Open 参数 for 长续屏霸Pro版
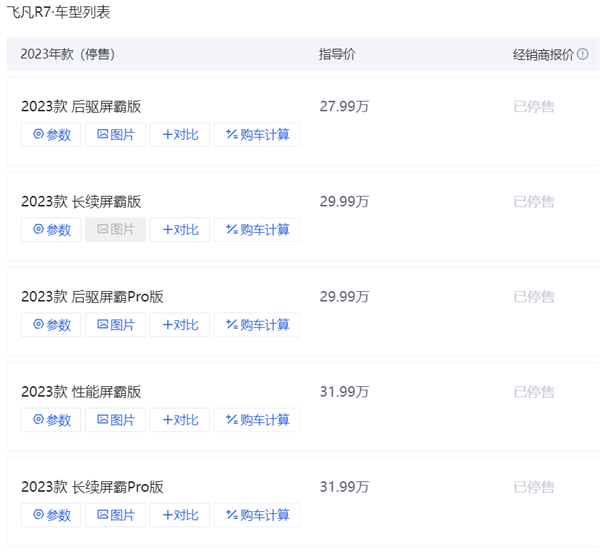The width and height of the screenshot is (600, 552). point(51,515)
